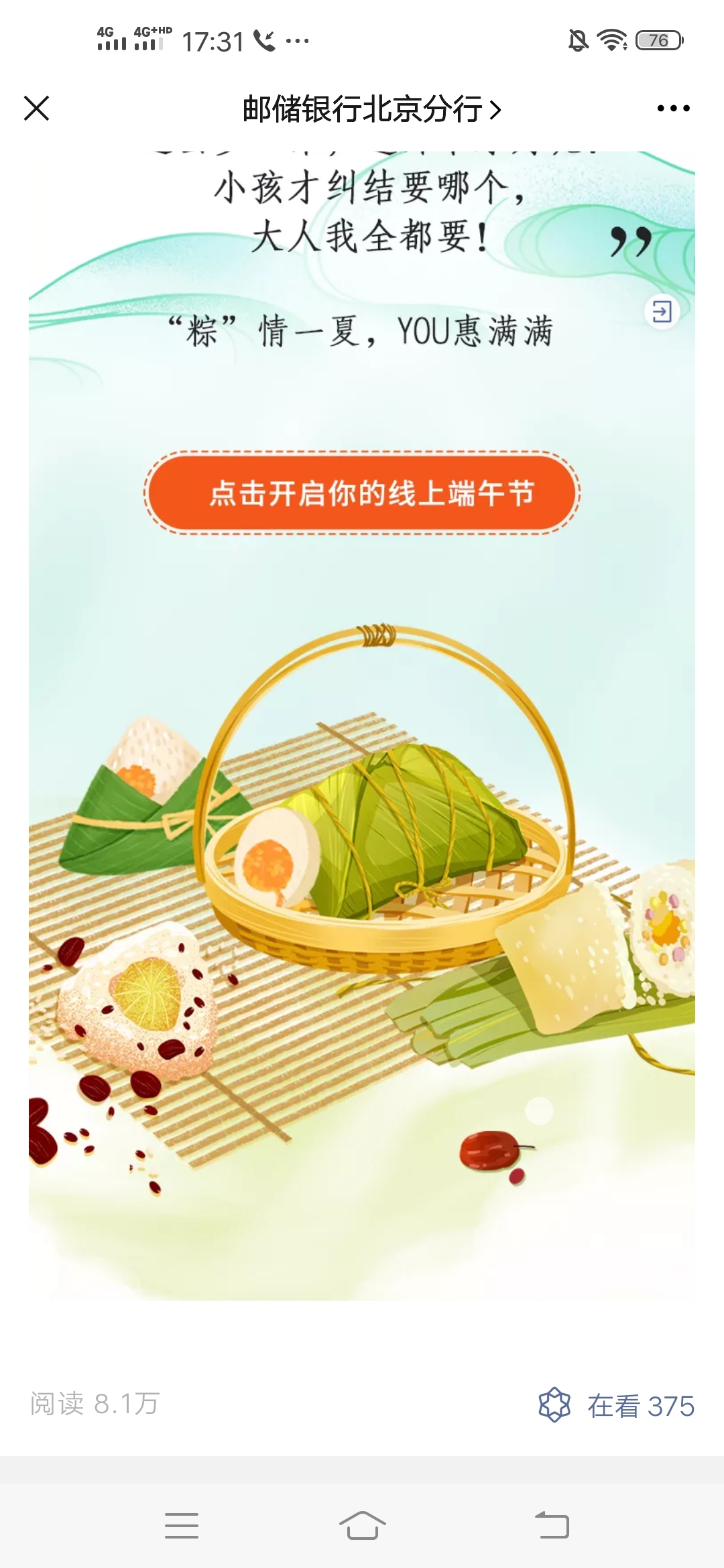The width and height of the screenshot is (724, 1568).
Task: Open the system recent apps menu
Action: click(182, 1526)
